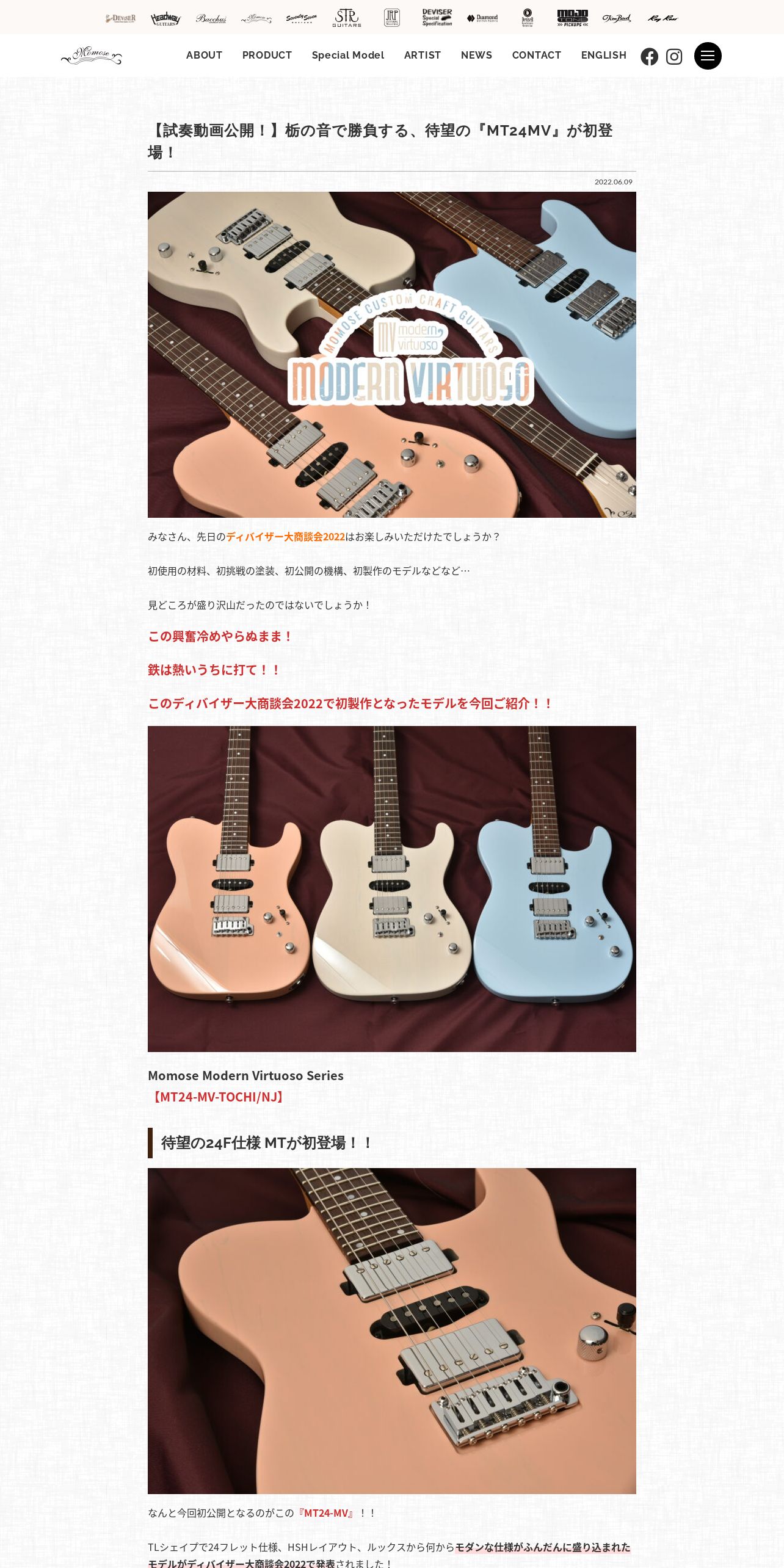Image resolution: width=784 pixels, height=1568 pixels.
Task: Tap the Momose logo in header
Action: click(x=92, y=56)
